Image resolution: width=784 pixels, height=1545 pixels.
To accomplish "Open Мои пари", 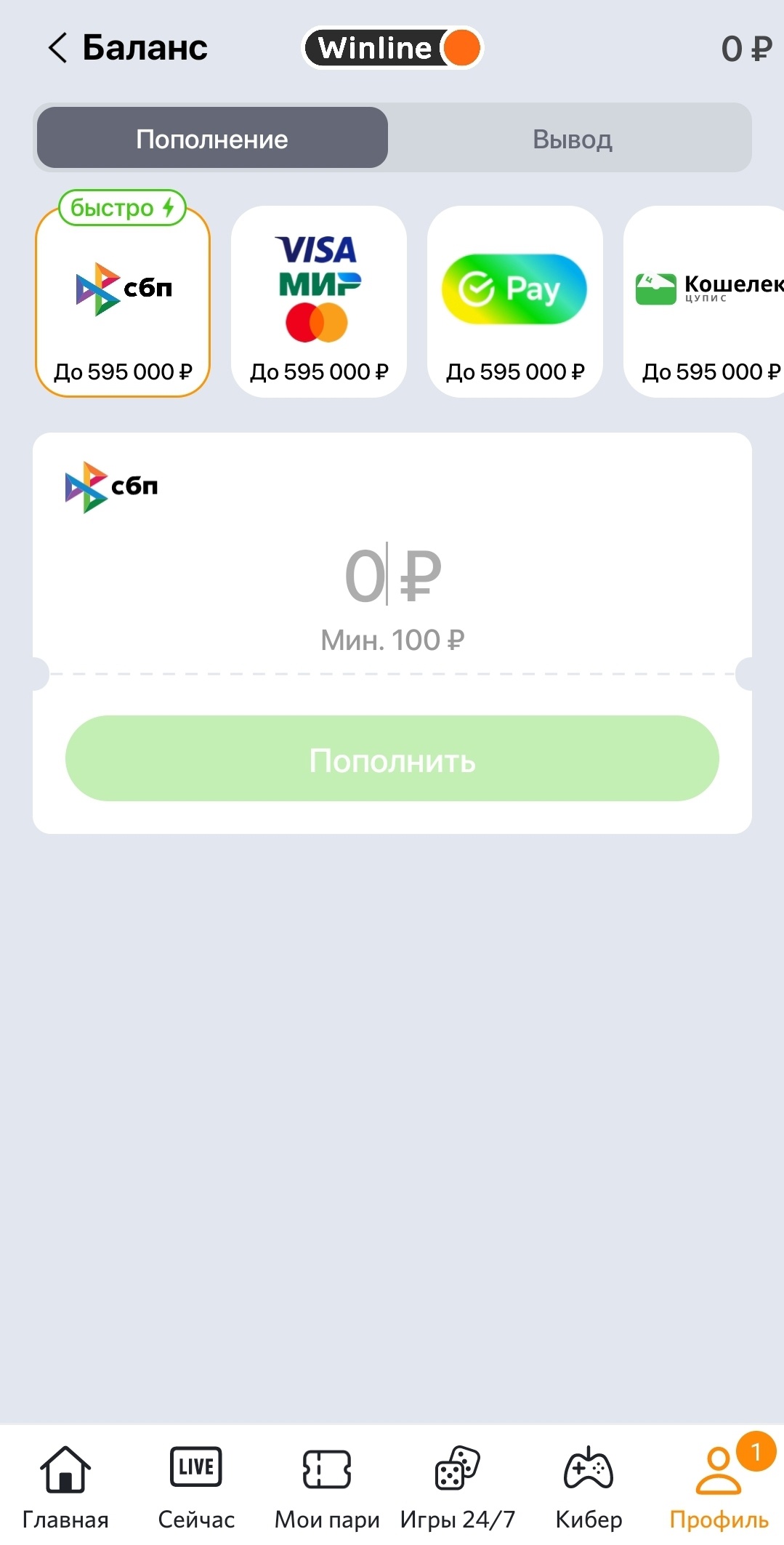I will (x=327, y=1486).
